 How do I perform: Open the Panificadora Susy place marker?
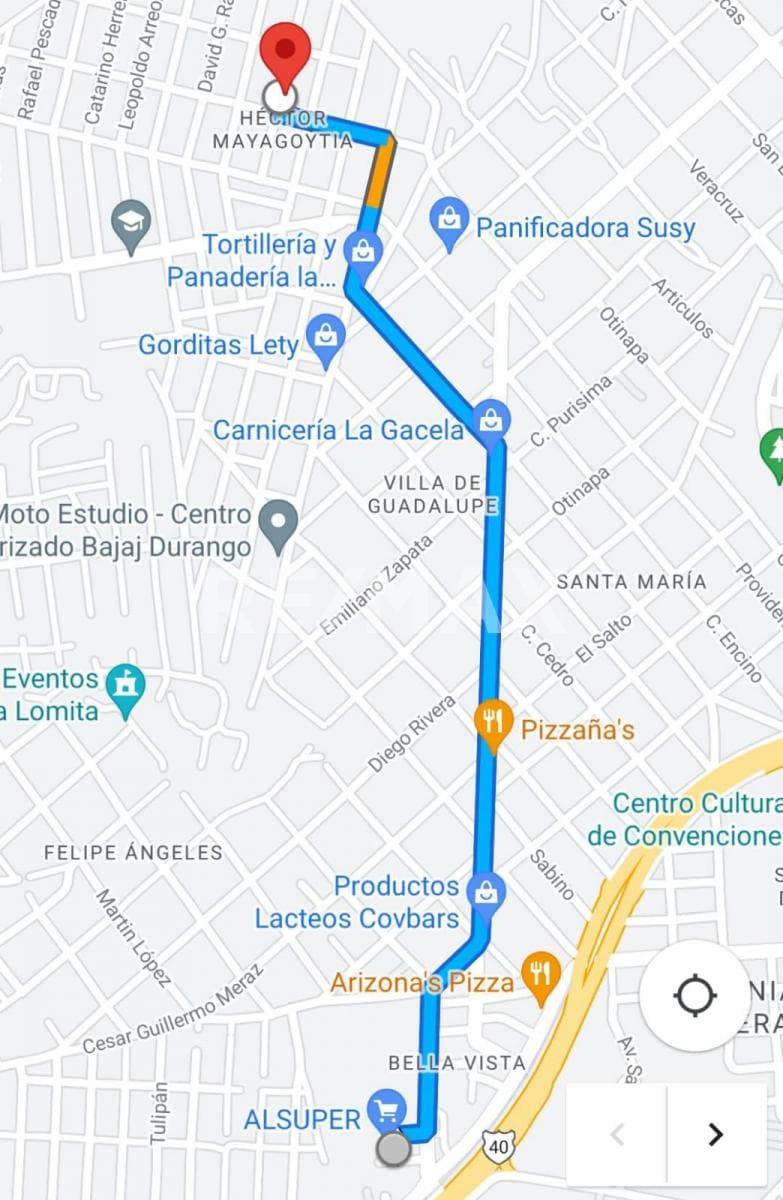[x=450, y=223]
